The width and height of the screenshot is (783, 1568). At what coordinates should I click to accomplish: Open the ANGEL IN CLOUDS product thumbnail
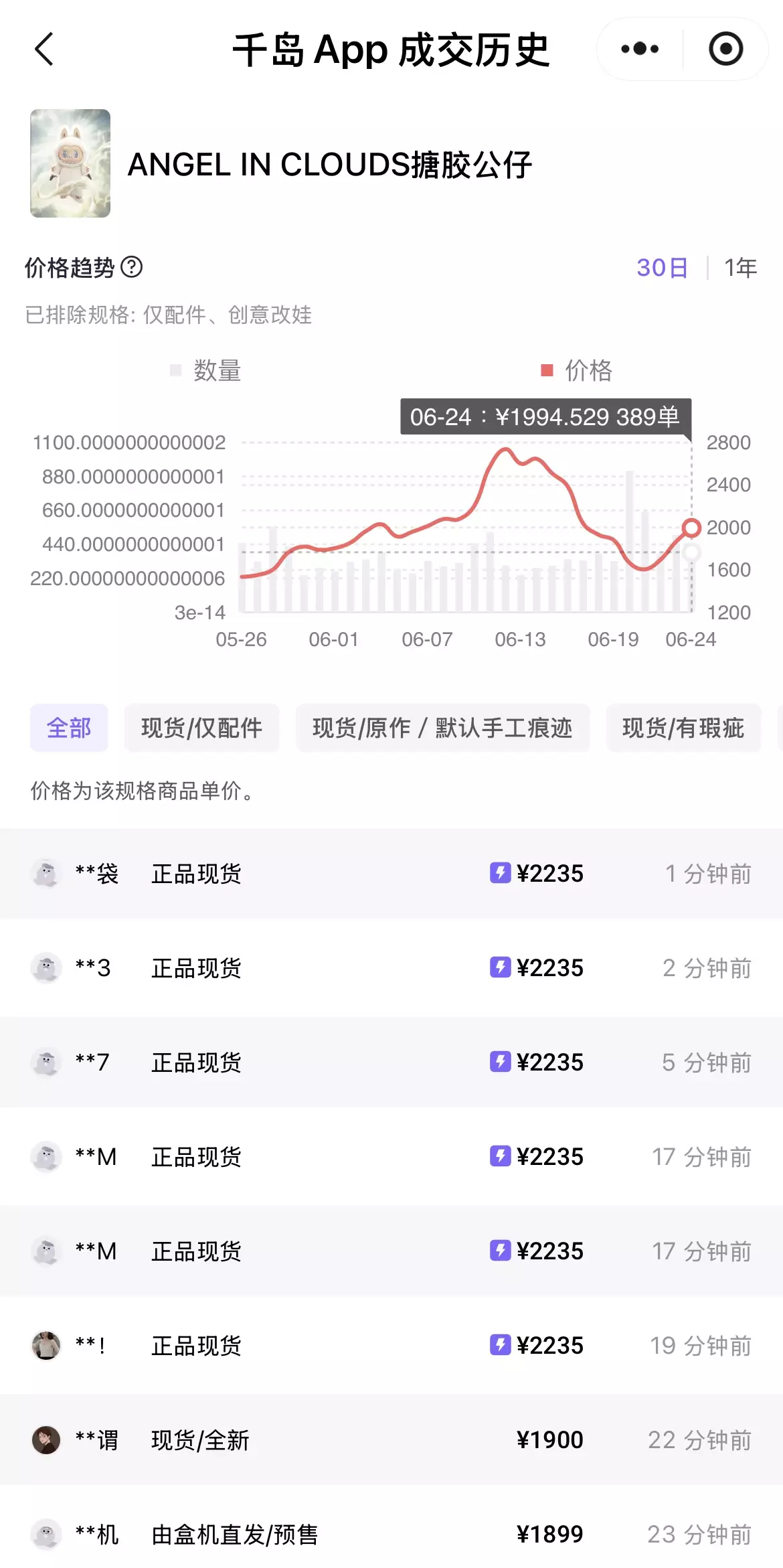pos(70,163)
